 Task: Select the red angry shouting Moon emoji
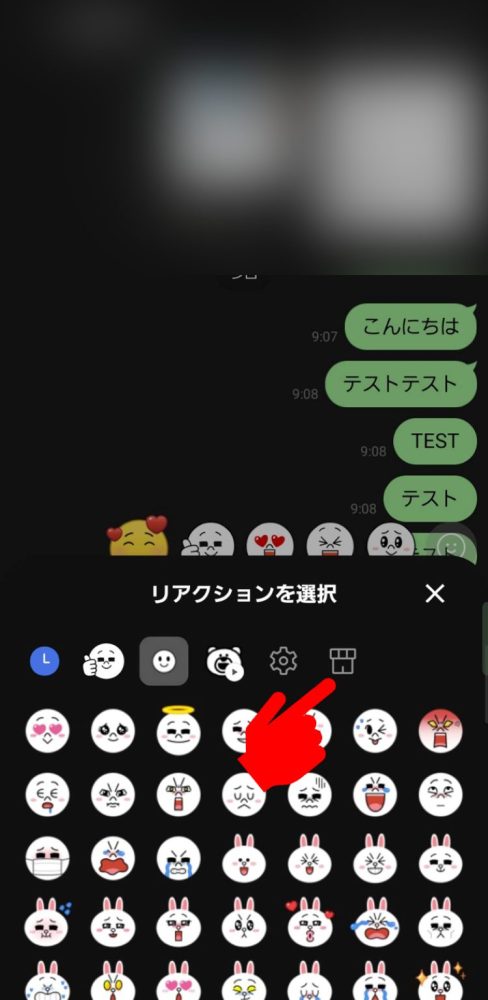coord(441,731)
